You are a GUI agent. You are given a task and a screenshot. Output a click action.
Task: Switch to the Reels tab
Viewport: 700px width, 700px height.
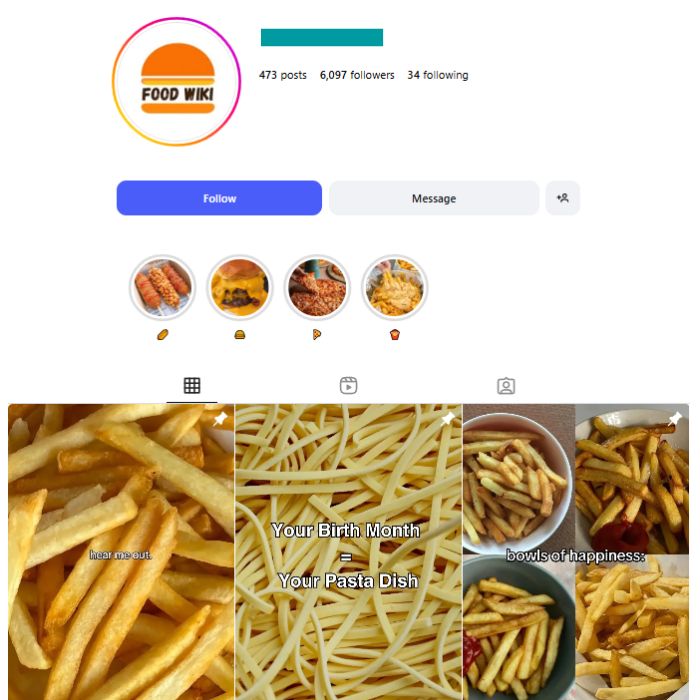(348, 385)
